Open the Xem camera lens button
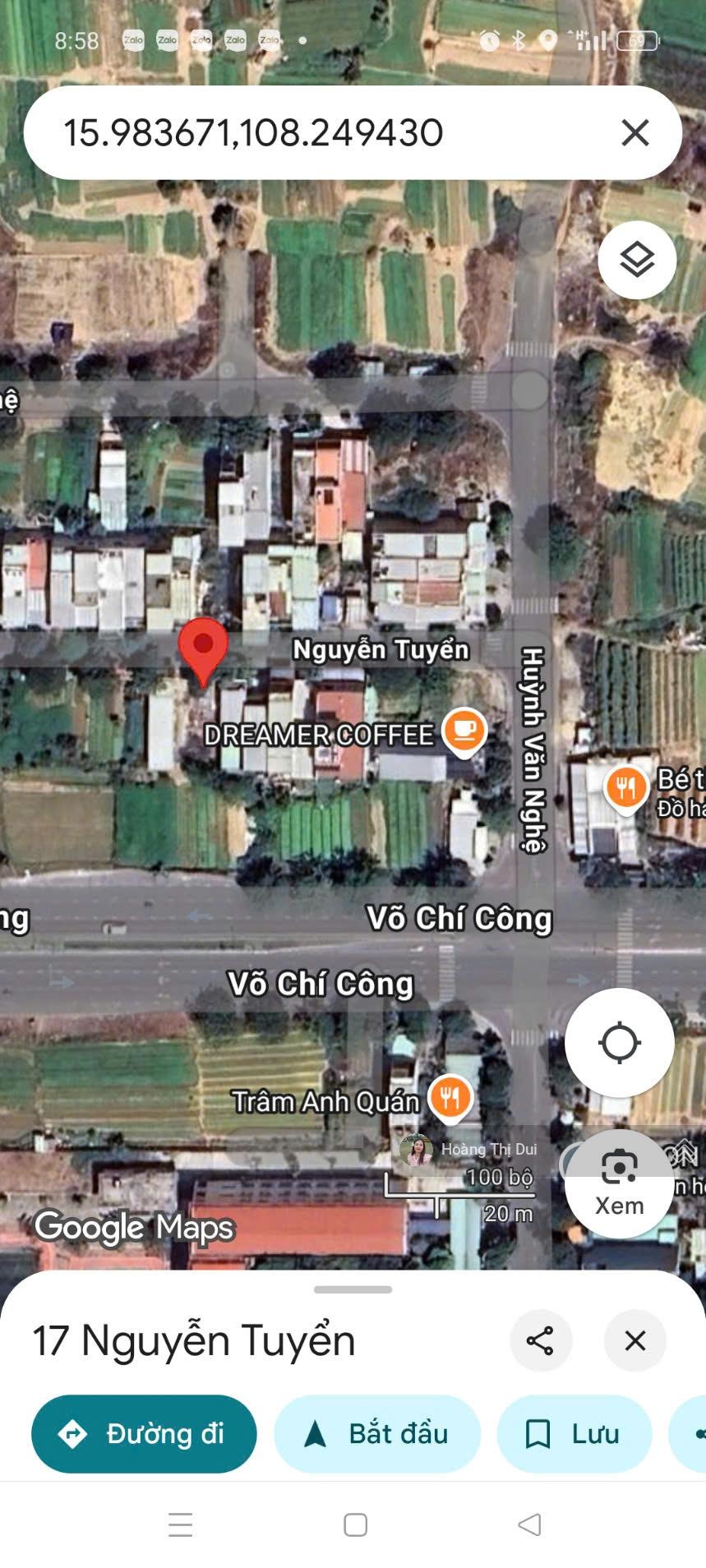706x1568 pixels. pyautogui.click(x=620, y=1183)
